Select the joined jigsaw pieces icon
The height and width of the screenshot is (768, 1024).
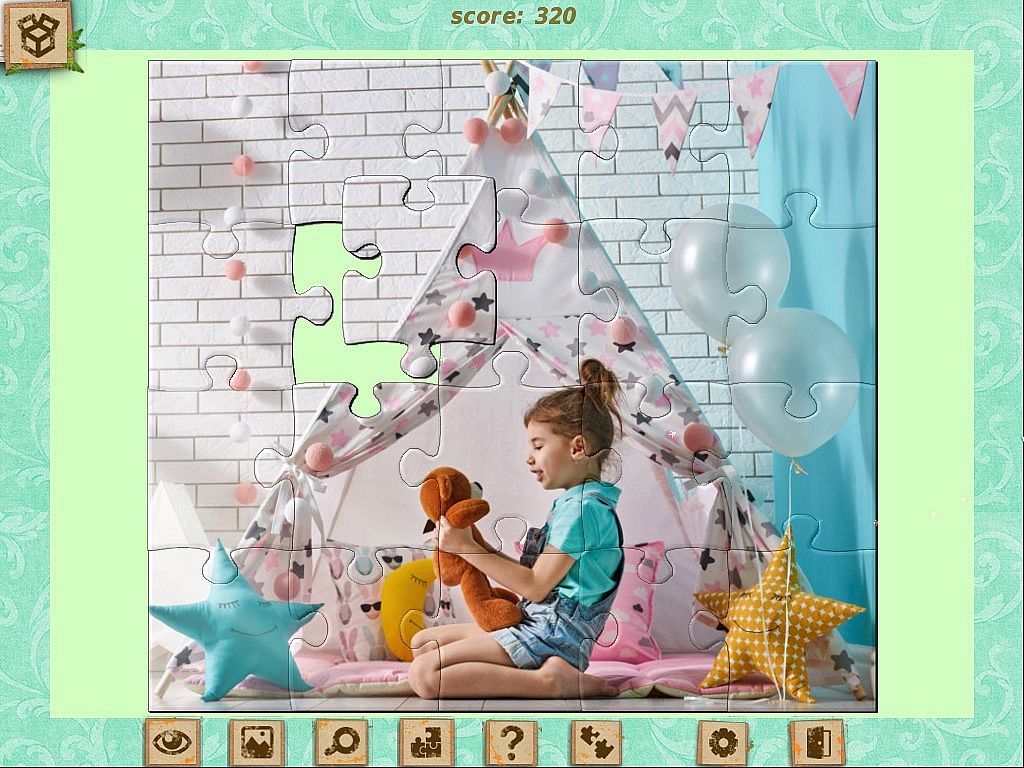point(427,742)
